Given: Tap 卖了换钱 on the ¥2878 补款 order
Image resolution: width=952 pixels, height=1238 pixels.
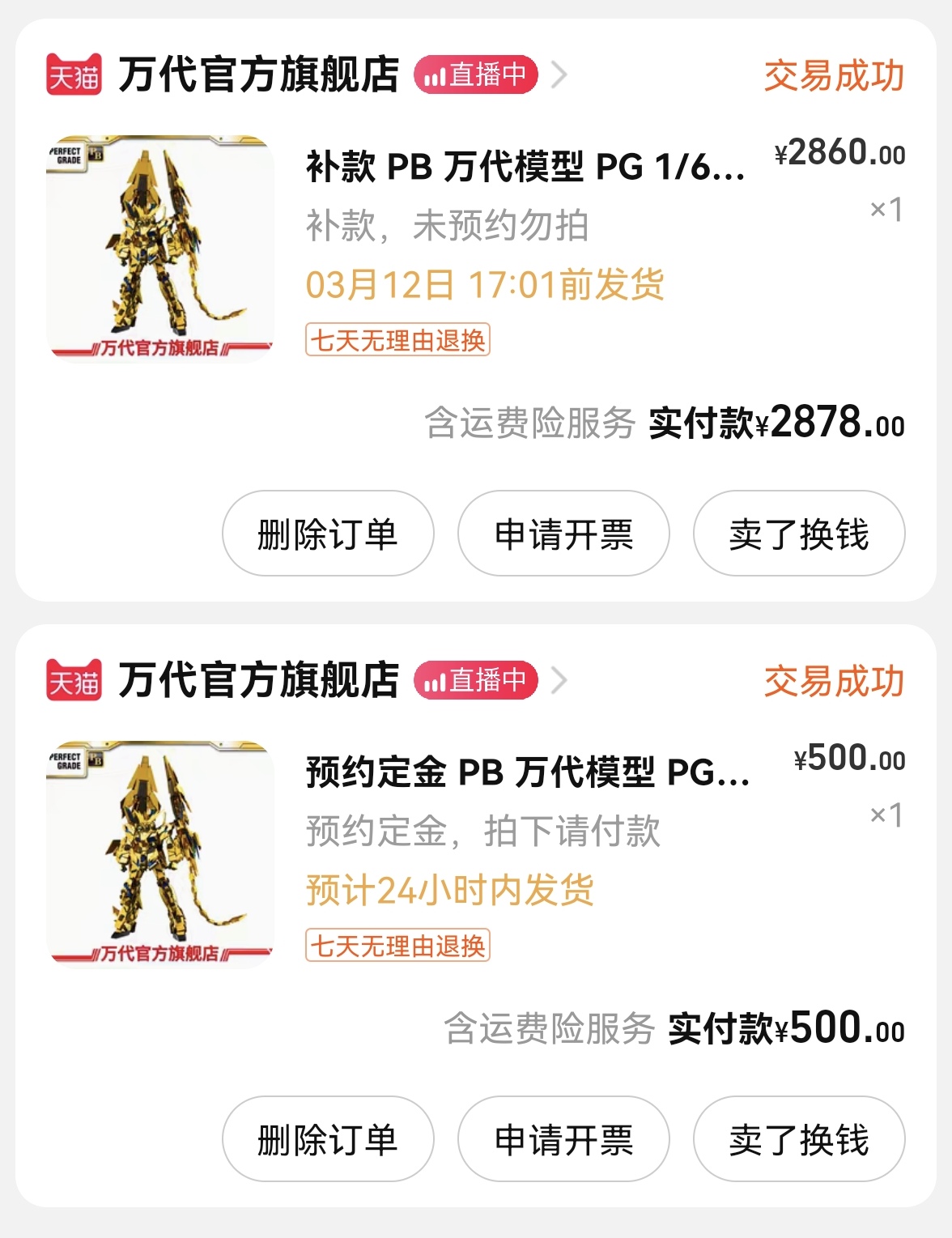Looking at the screenshot, I should coord(798,534).
